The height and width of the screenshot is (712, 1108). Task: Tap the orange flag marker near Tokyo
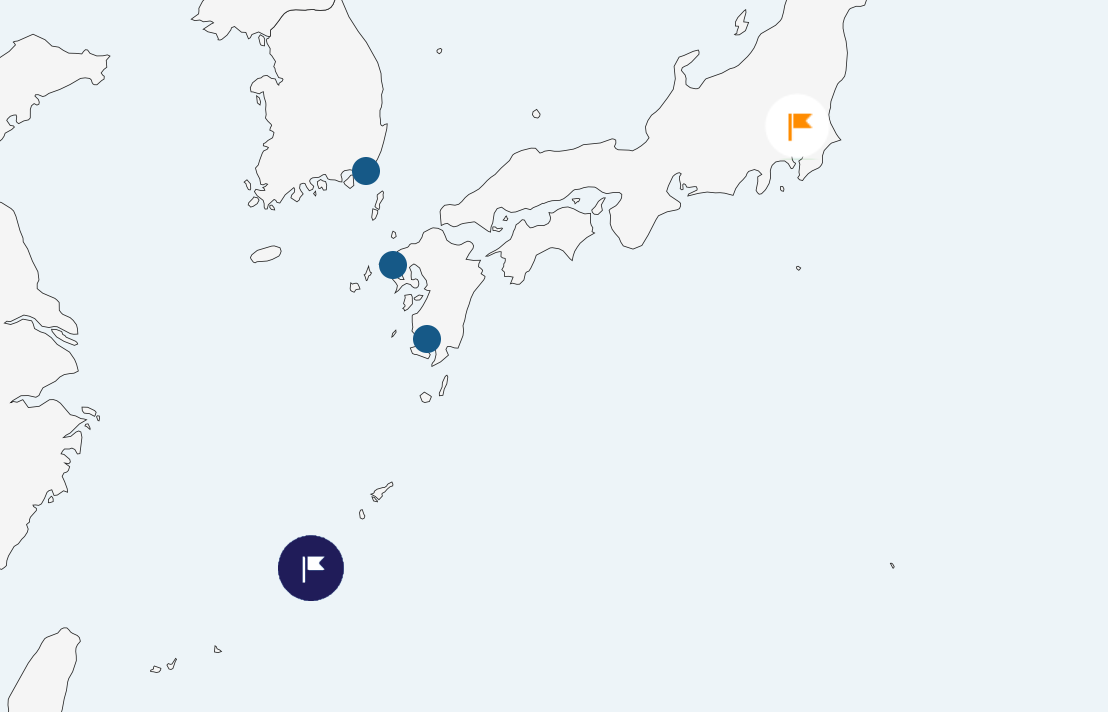(x=798, y=127)
